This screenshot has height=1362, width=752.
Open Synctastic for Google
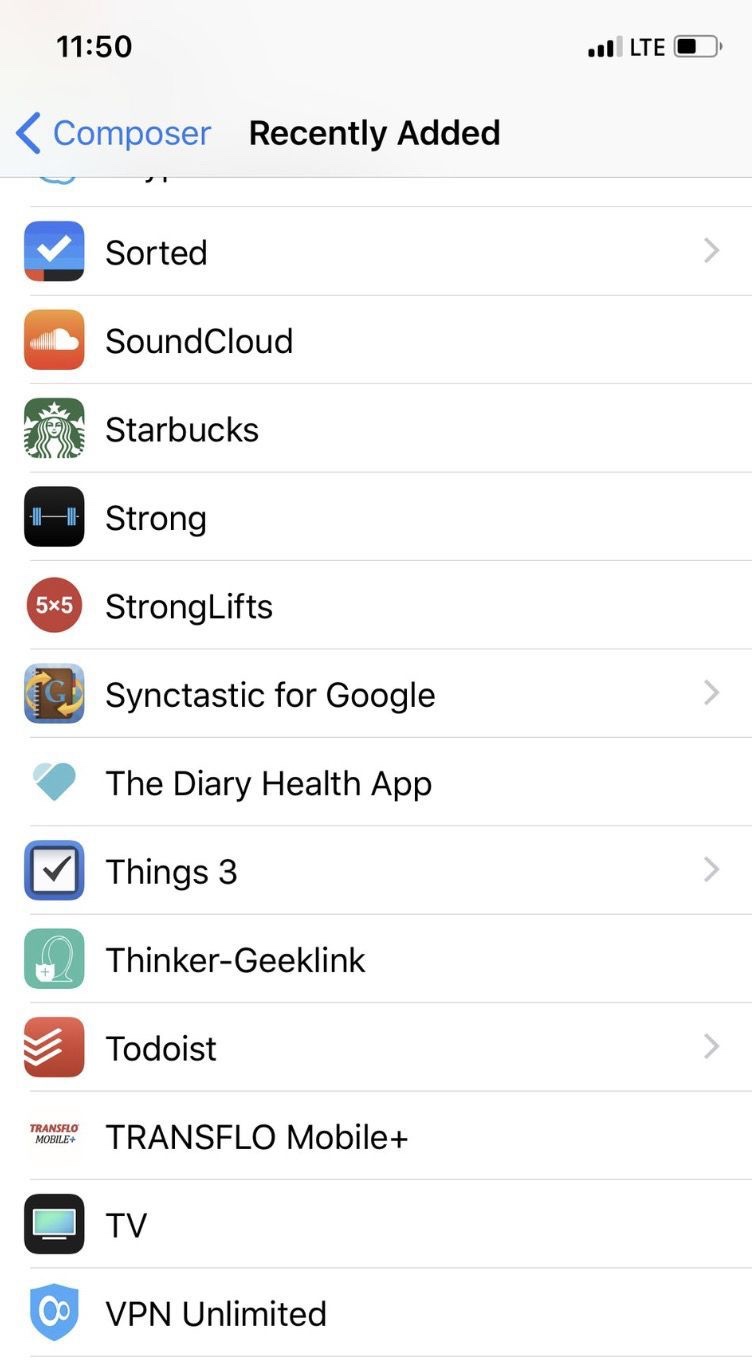click(x=376, y=694)
